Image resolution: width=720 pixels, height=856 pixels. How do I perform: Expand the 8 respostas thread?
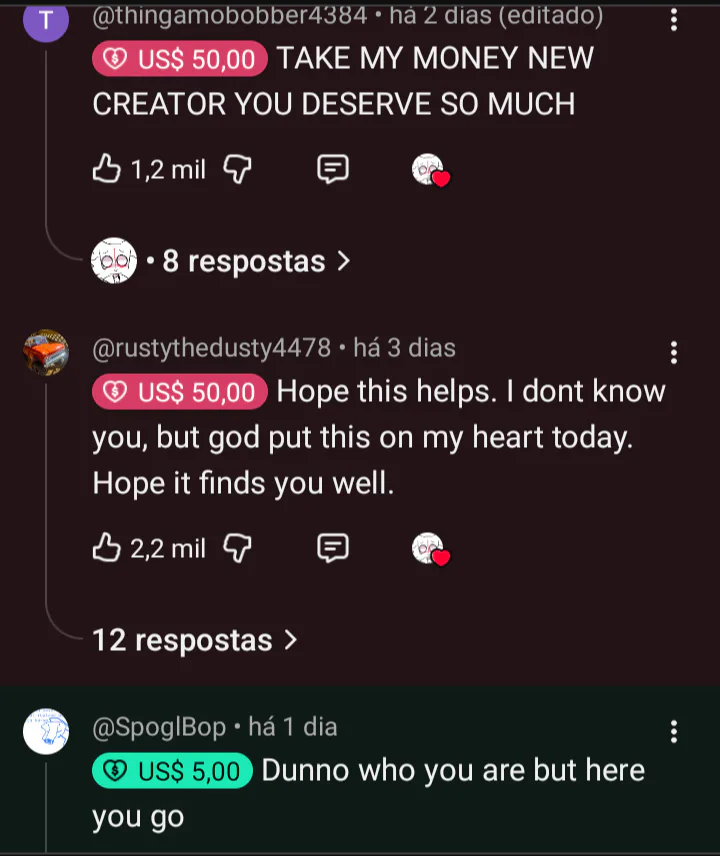245,261
